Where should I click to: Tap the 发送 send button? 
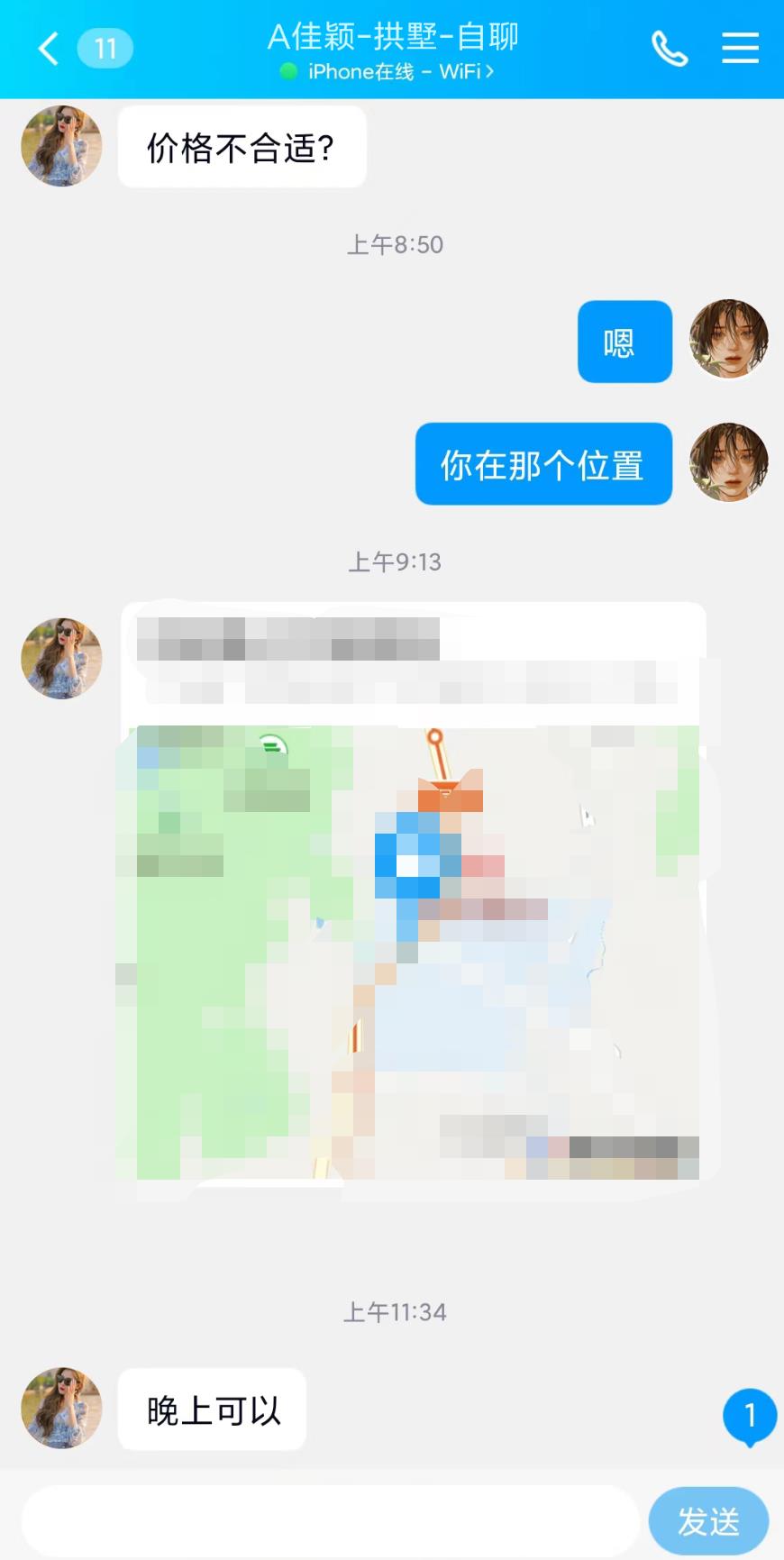pos(708,1521)
